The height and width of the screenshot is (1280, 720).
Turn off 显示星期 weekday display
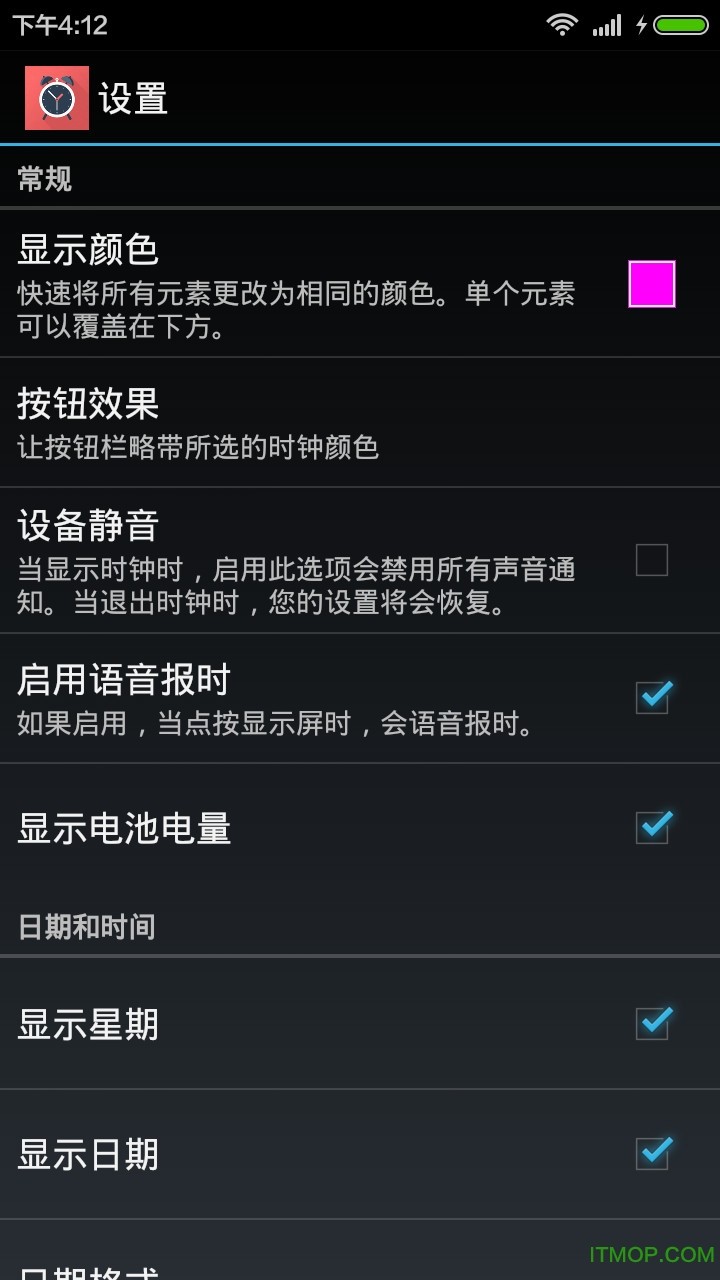[x=652, y=1024]
